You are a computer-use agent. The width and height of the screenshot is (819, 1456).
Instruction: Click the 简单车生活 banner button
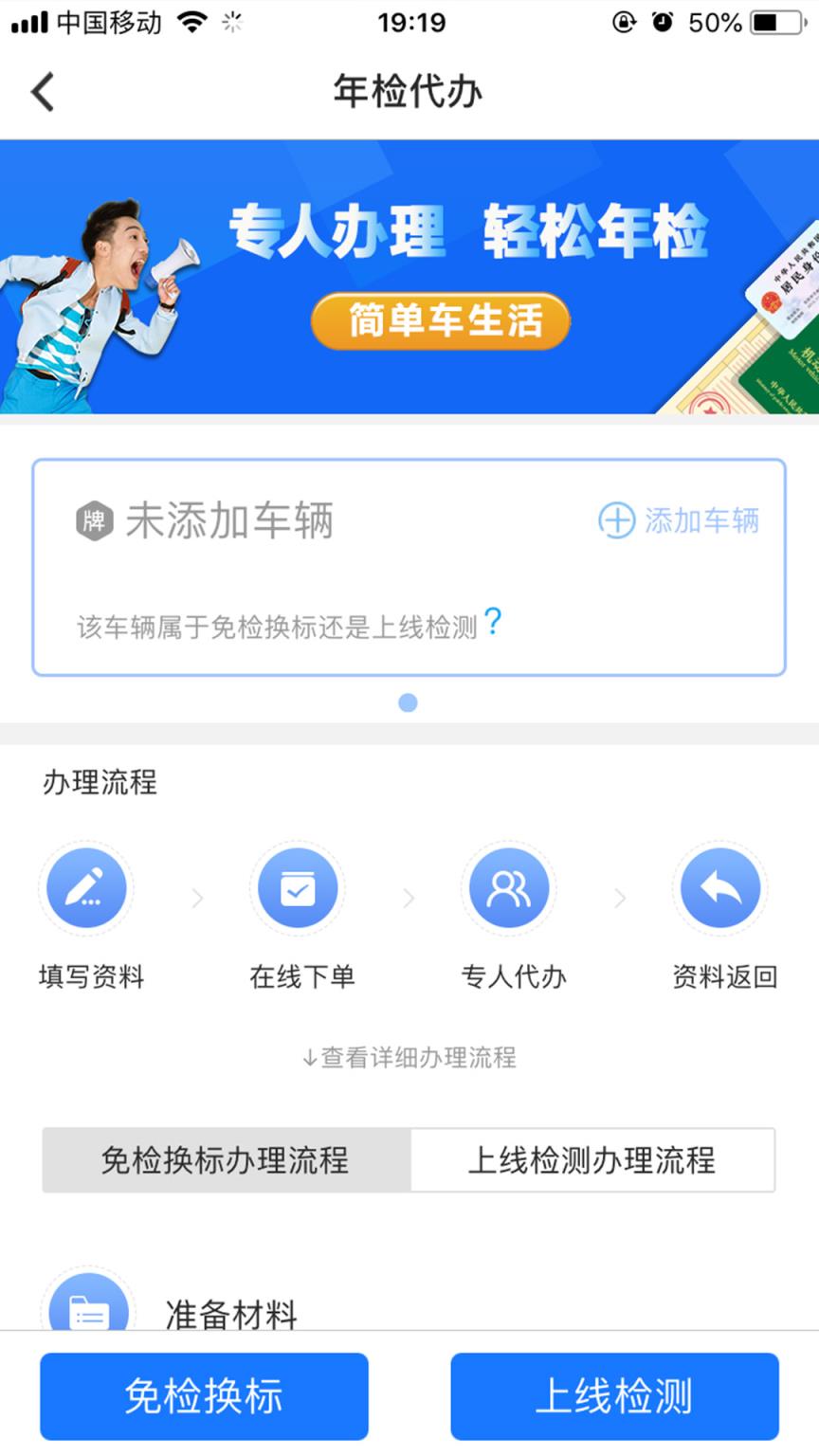(440, 321)
